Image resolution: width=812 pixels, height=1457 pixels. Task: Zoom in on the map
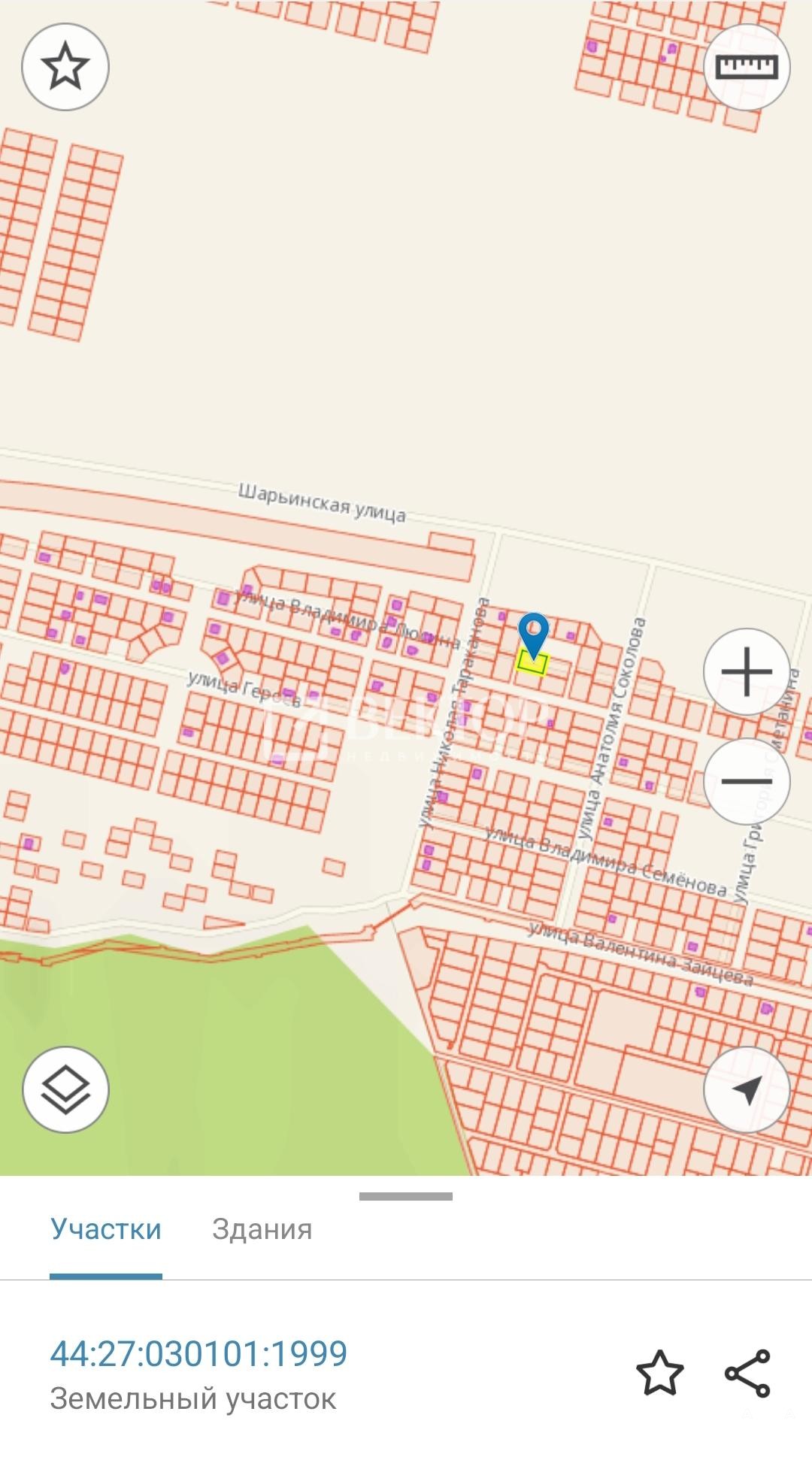[x=746, y=671]
